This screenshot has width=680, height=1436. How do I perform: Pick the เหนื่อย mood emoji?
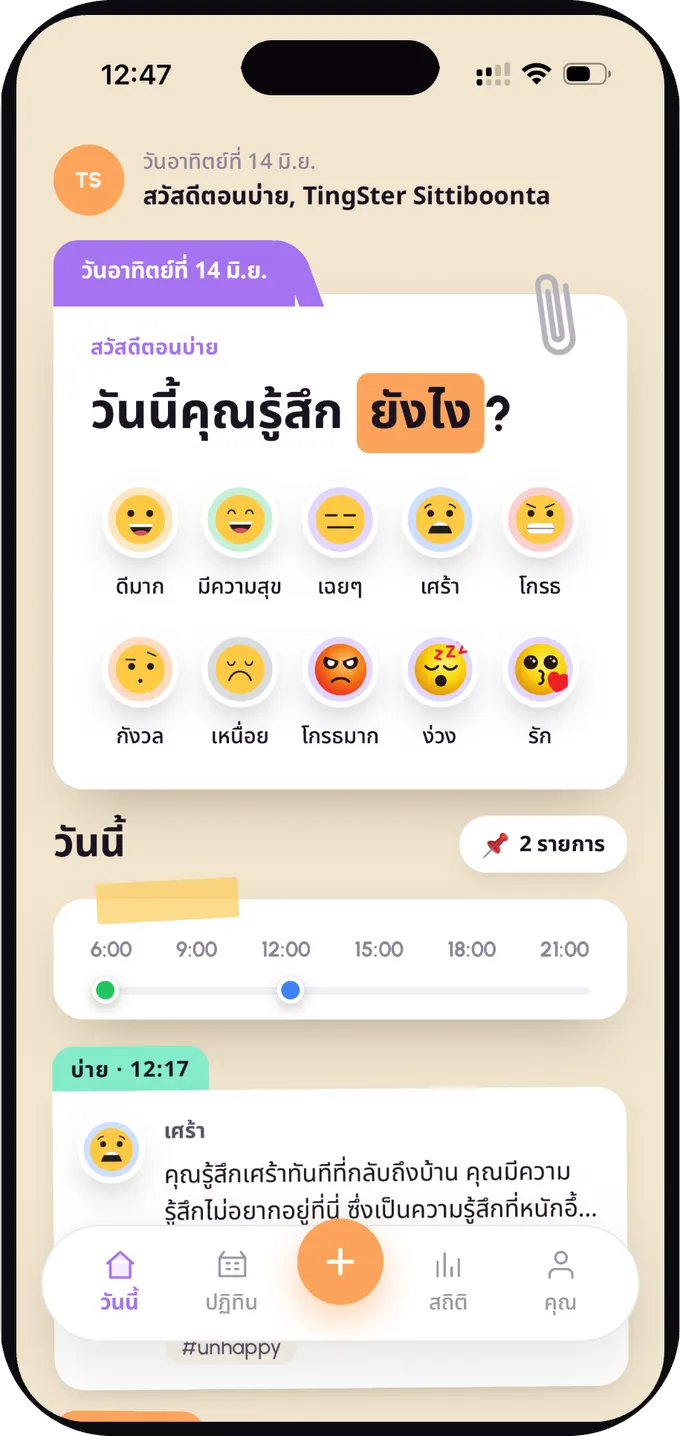(x=239, y=670)
